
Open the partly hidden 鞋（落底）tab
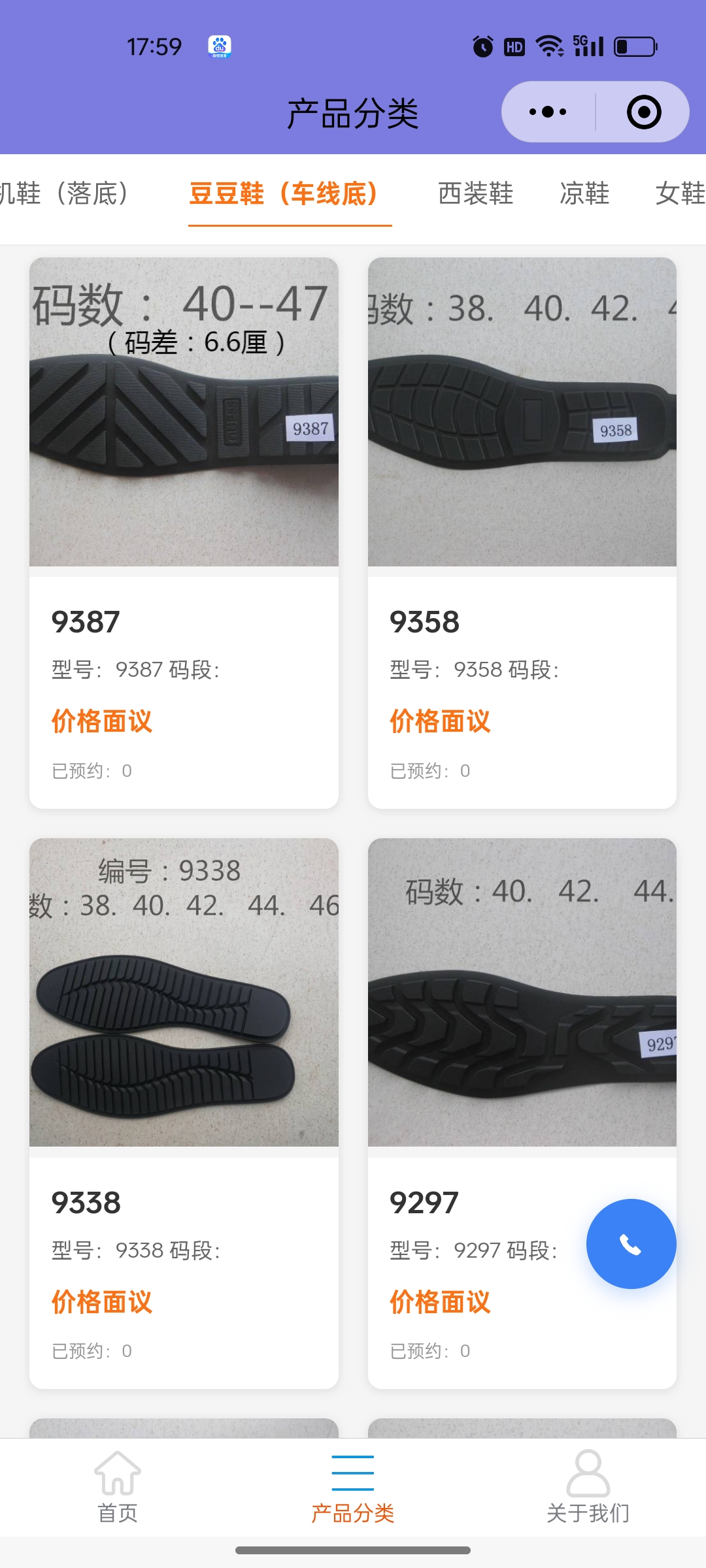[x=64, y=194]
